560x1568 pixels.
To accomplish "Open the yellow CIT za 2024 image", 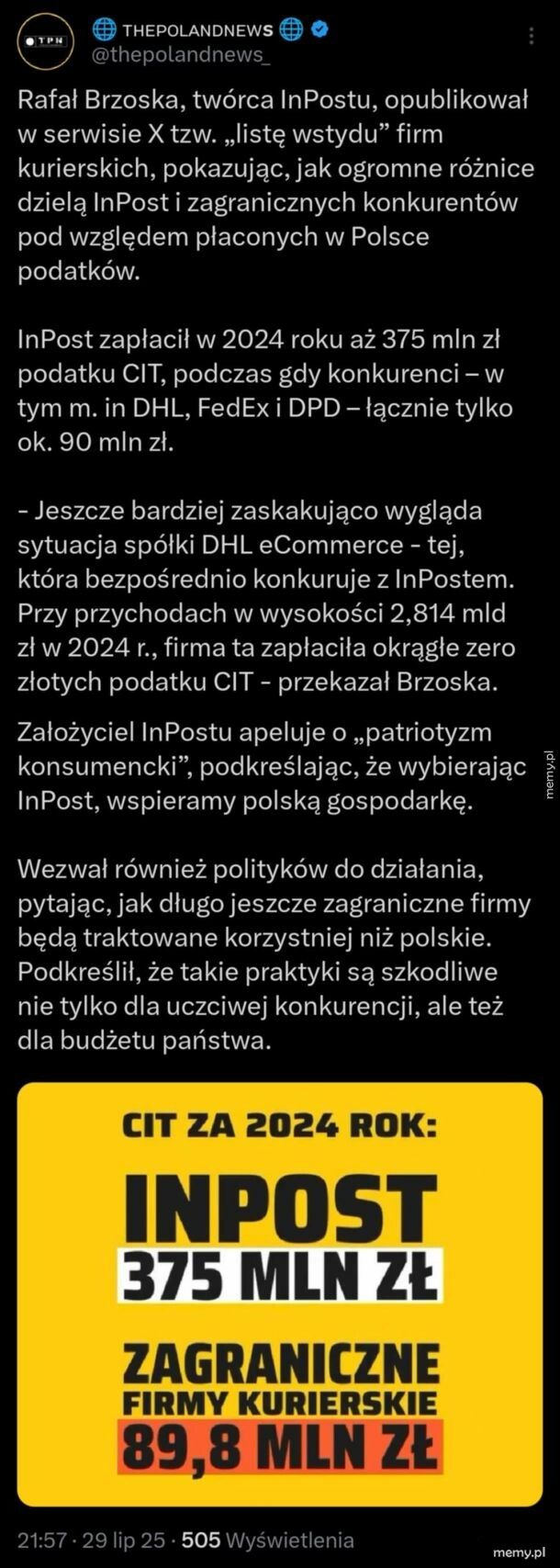I will click(280, 1293).
